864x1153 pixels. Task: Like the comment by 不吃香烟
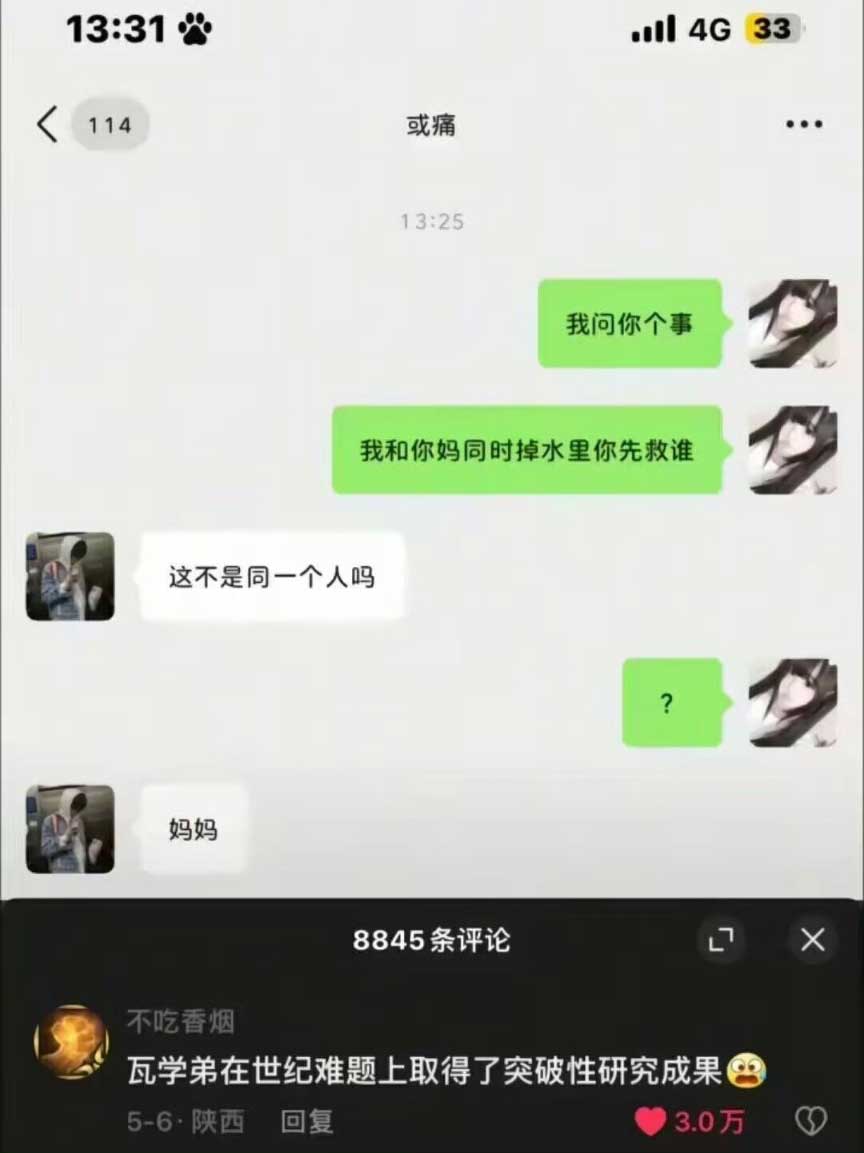(652, 1122)
